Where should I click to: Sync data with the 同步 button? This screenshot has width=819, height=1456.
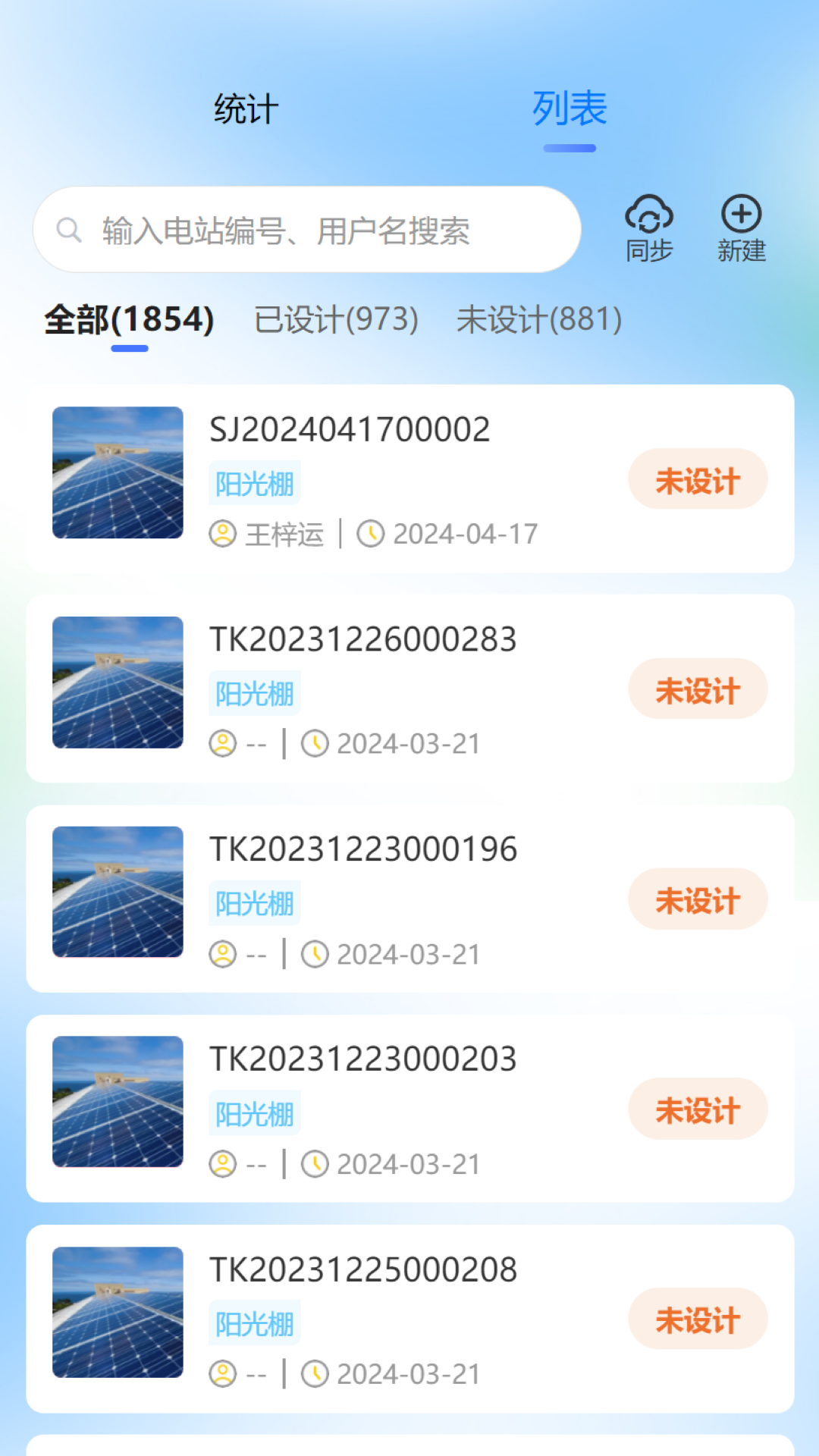(x=649, y=227)
